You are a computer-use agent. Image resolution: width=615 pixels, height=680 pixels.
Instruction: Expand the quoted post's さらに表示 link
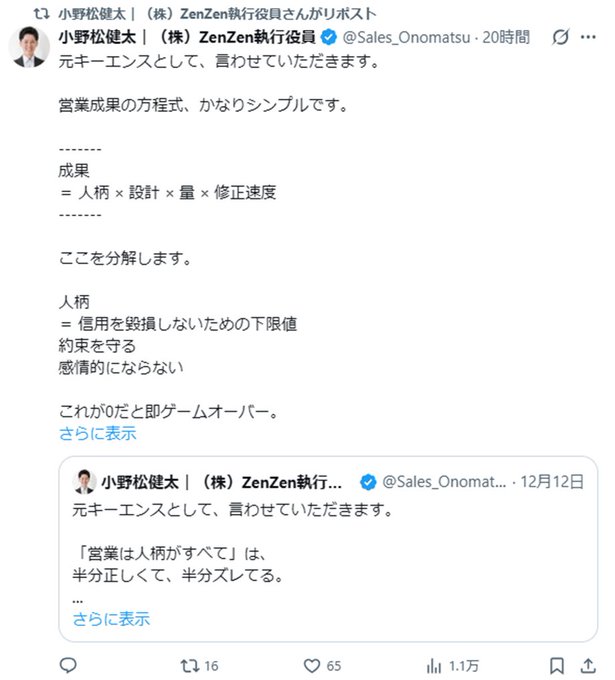[x=111, y=619]
